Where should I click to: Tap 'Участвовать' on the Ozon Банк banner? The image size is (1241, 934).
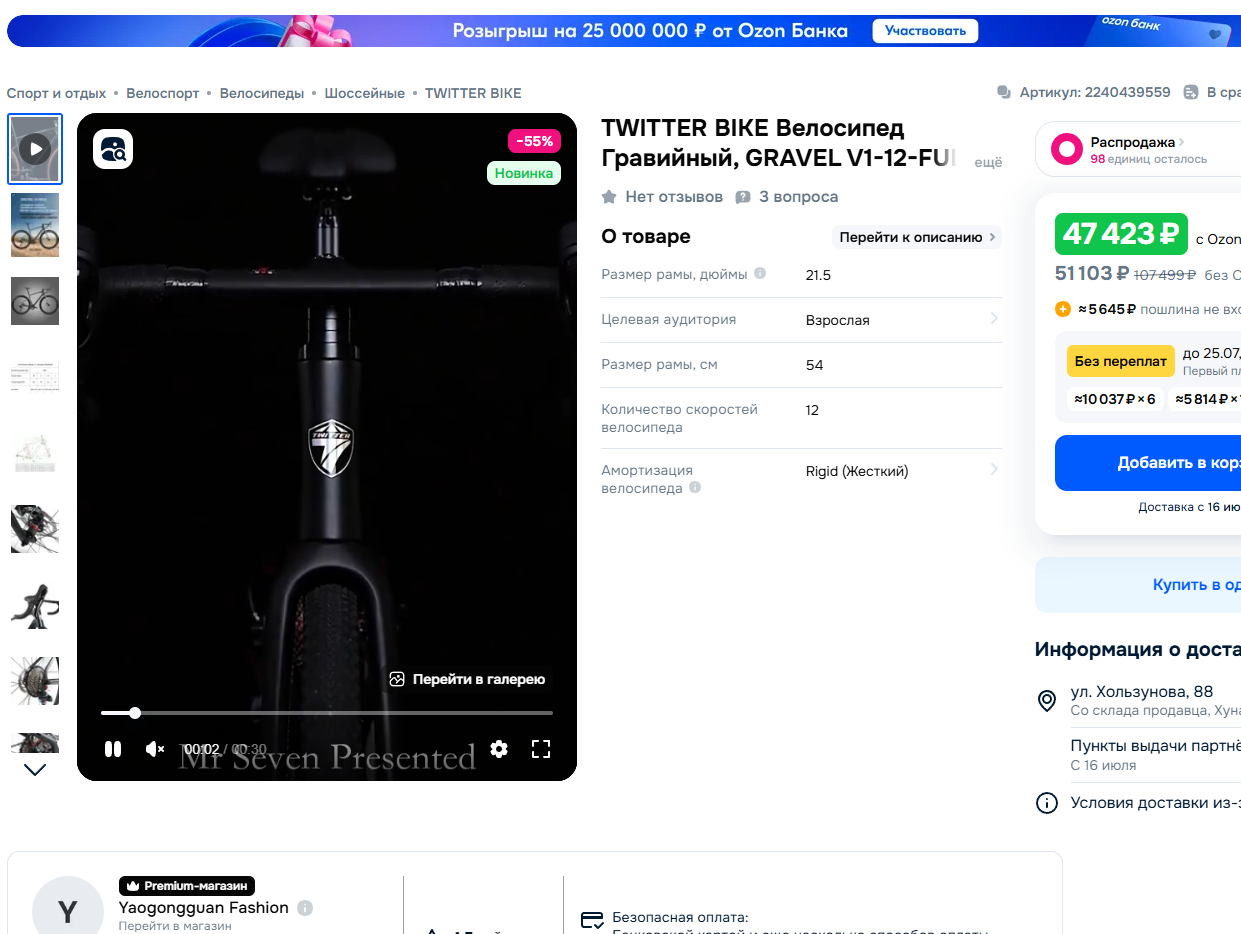925,31
